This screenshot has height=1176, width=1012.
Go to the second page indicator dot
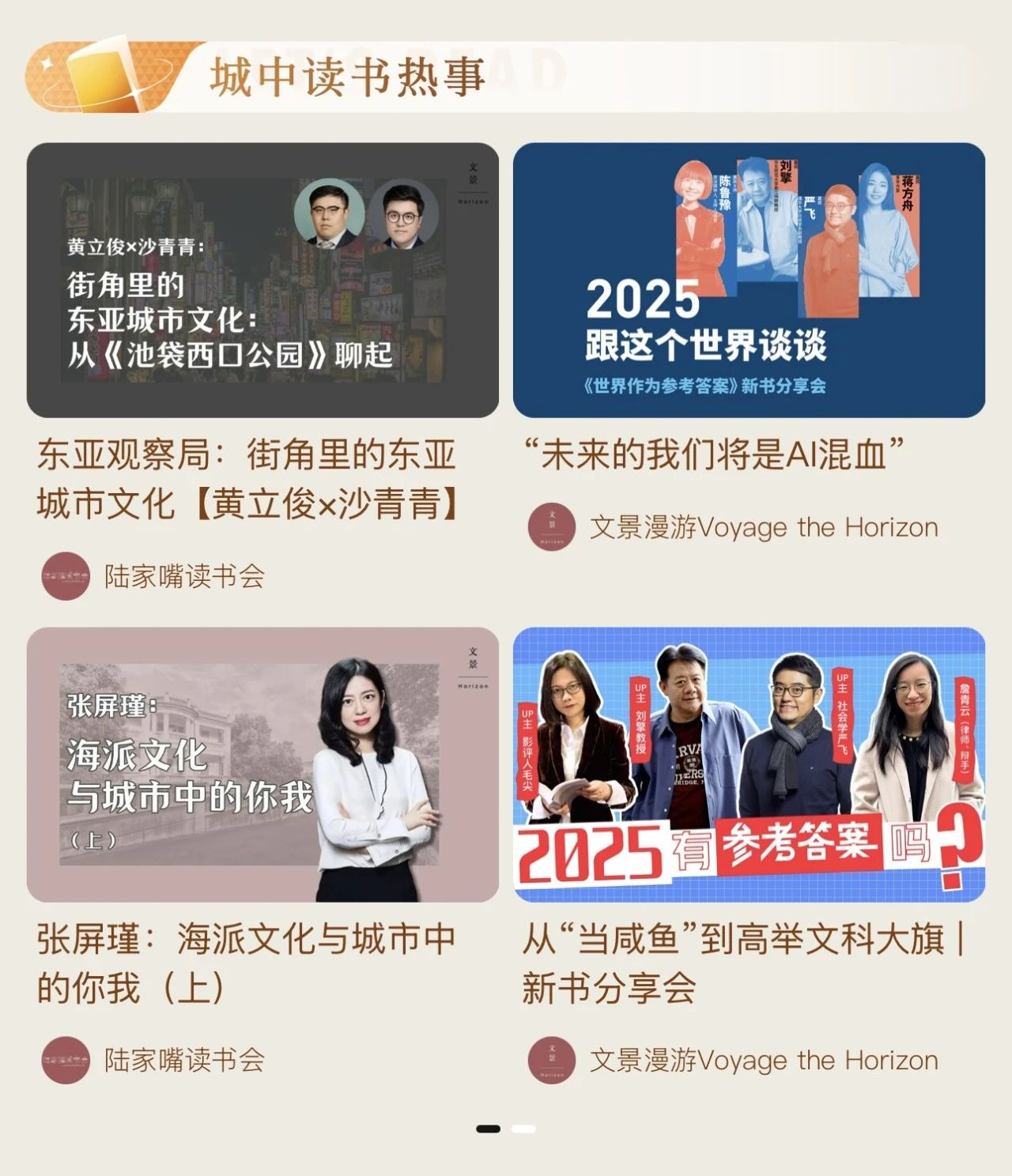[523, 1129]
